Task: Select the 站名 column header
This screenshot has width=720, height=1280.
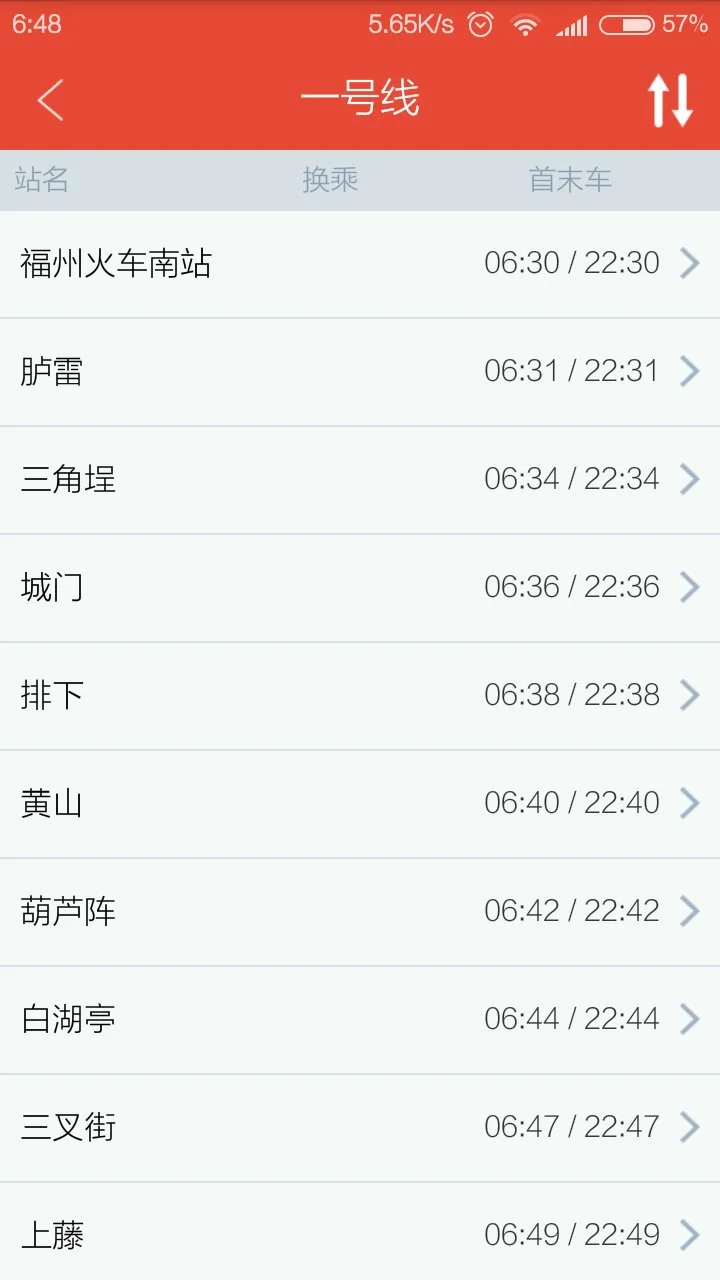Action: coord(41,180)
